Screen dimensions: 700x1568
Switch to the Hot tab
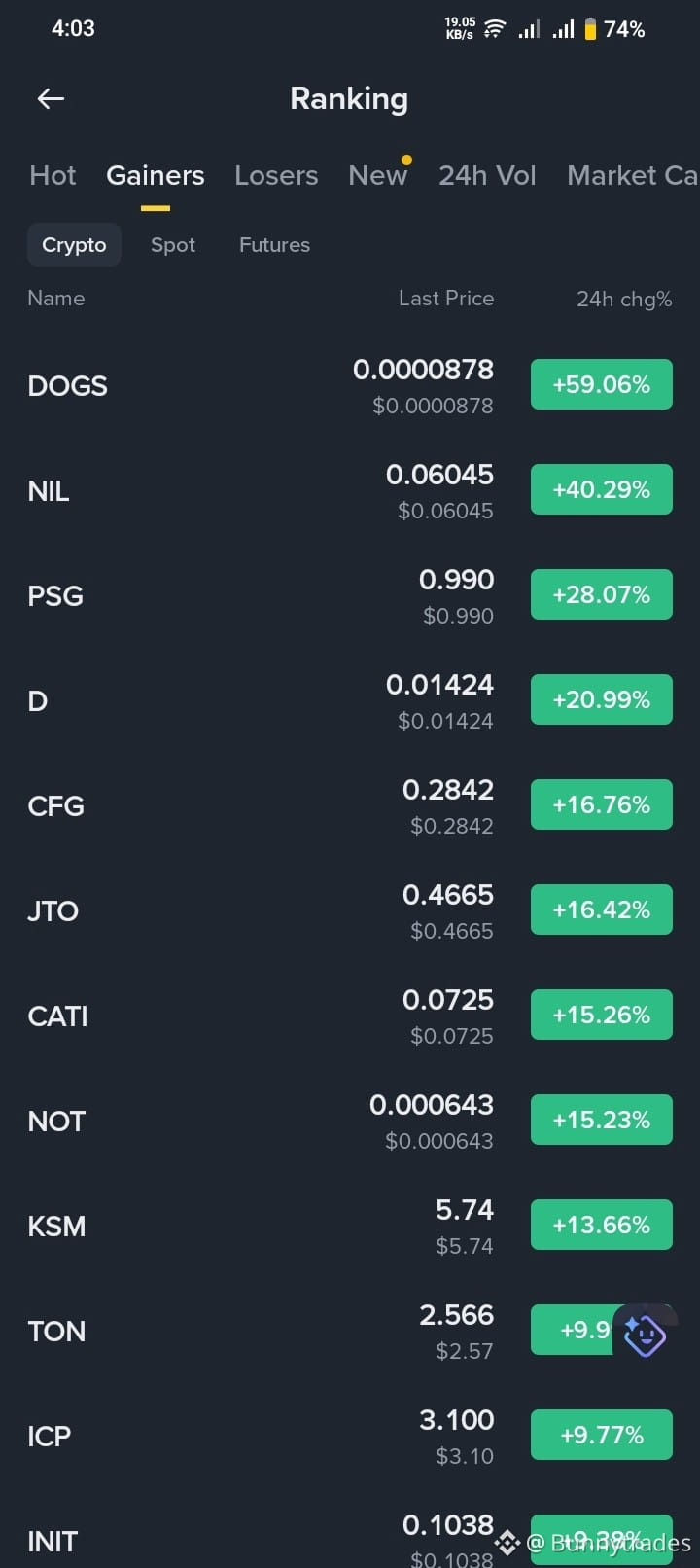tap(52, 175)
